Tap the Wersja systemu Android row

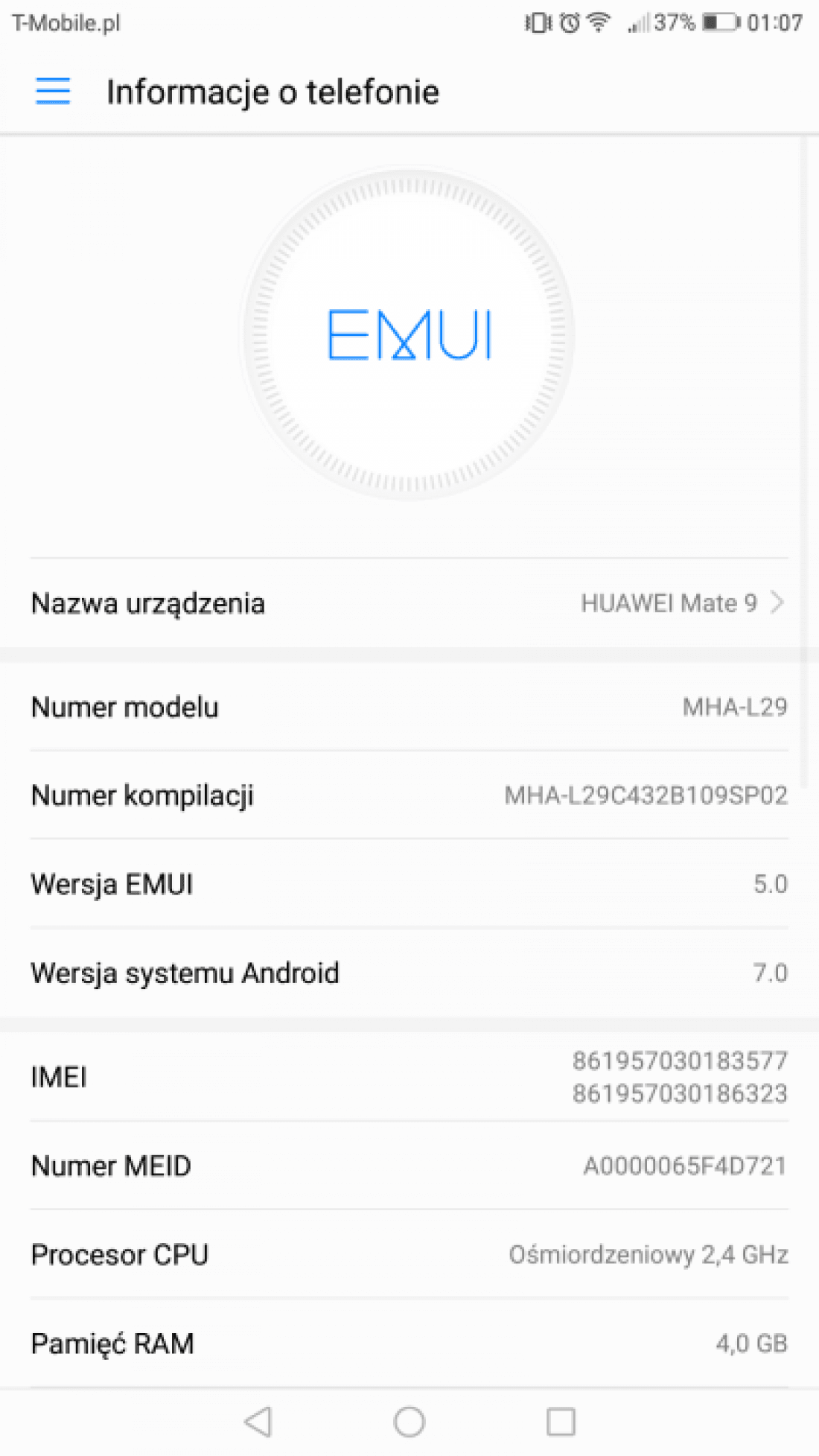point(409,973)
